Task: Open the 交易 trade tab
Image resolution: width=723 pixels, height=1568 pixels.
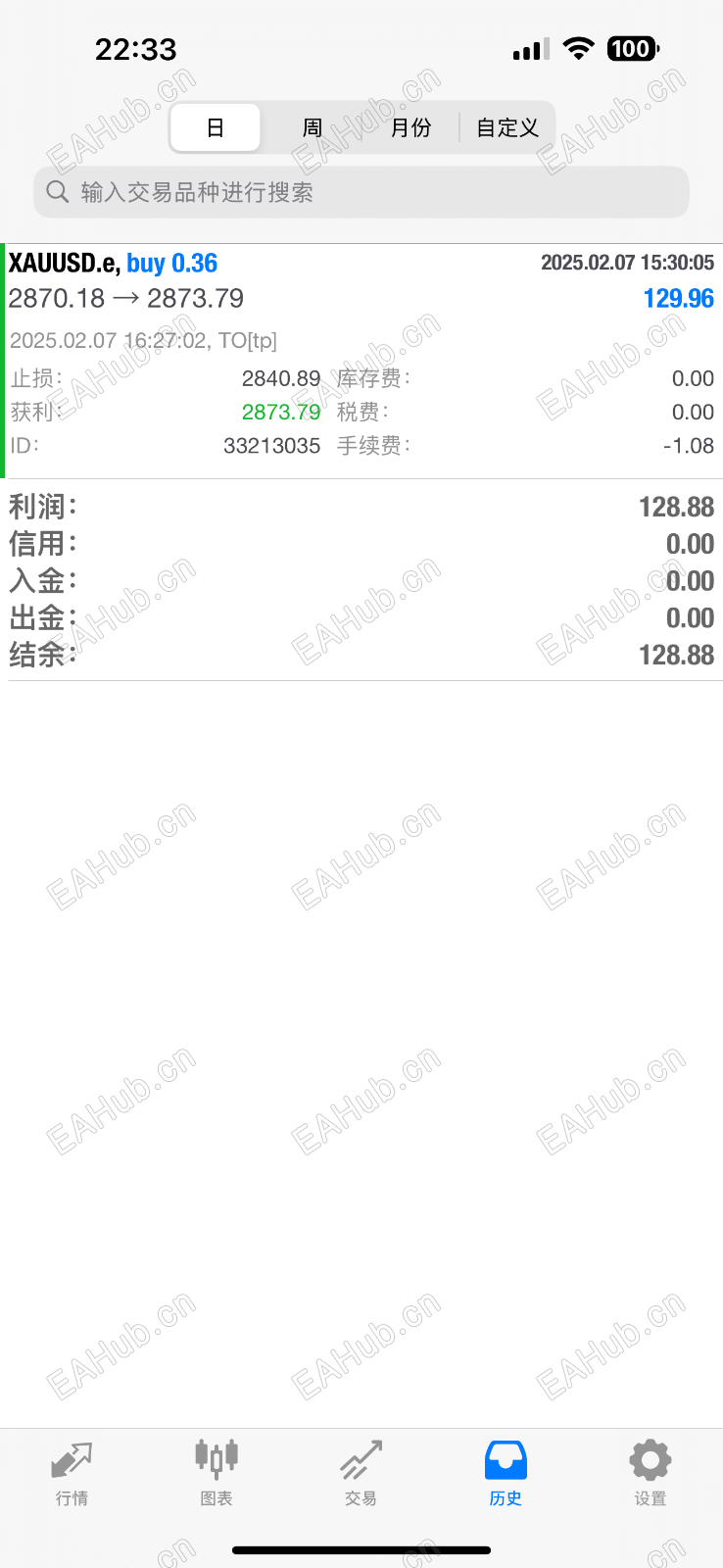Action: pos(361,1471)
